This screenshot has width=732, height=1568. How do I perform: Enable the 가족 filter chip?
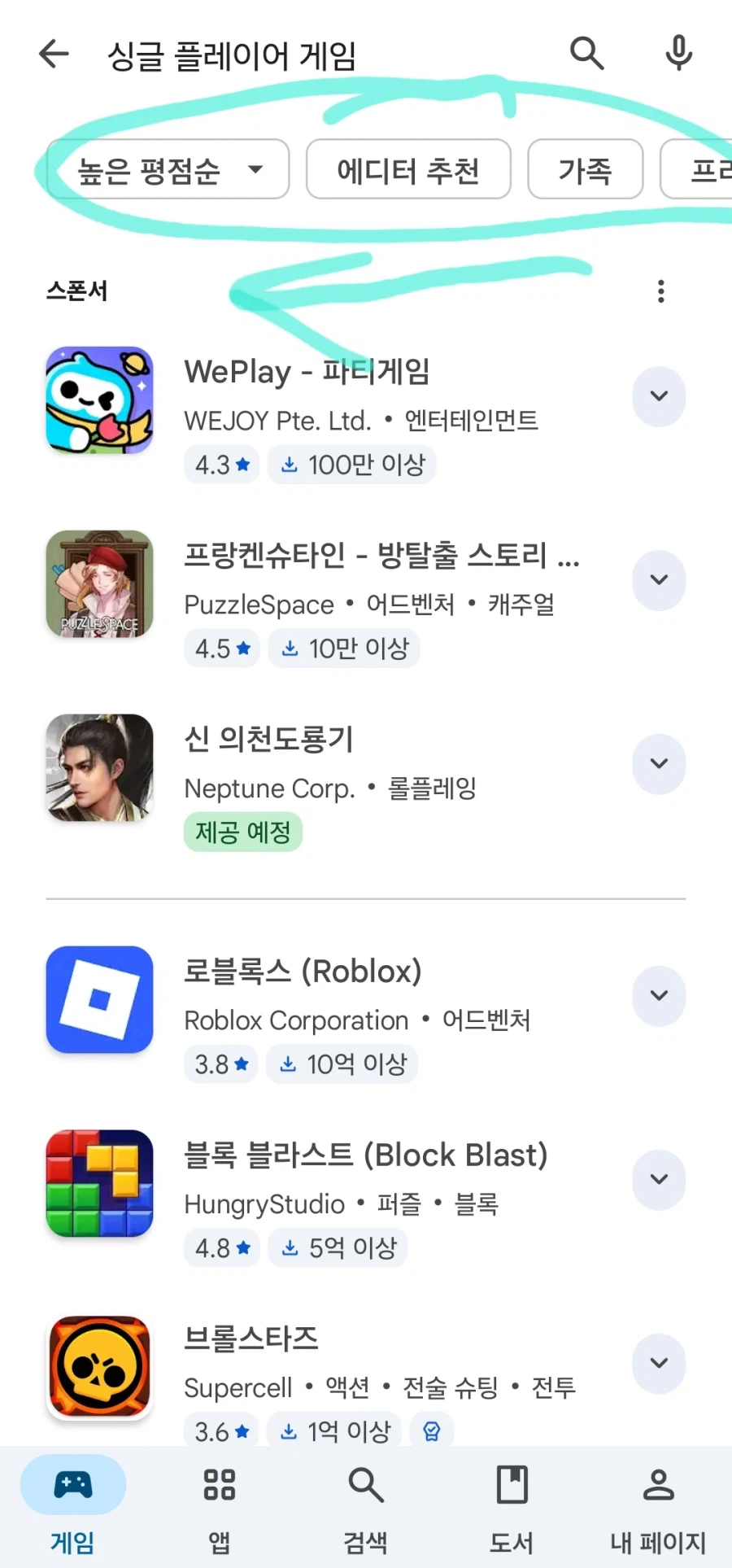[x=586, y=169]
